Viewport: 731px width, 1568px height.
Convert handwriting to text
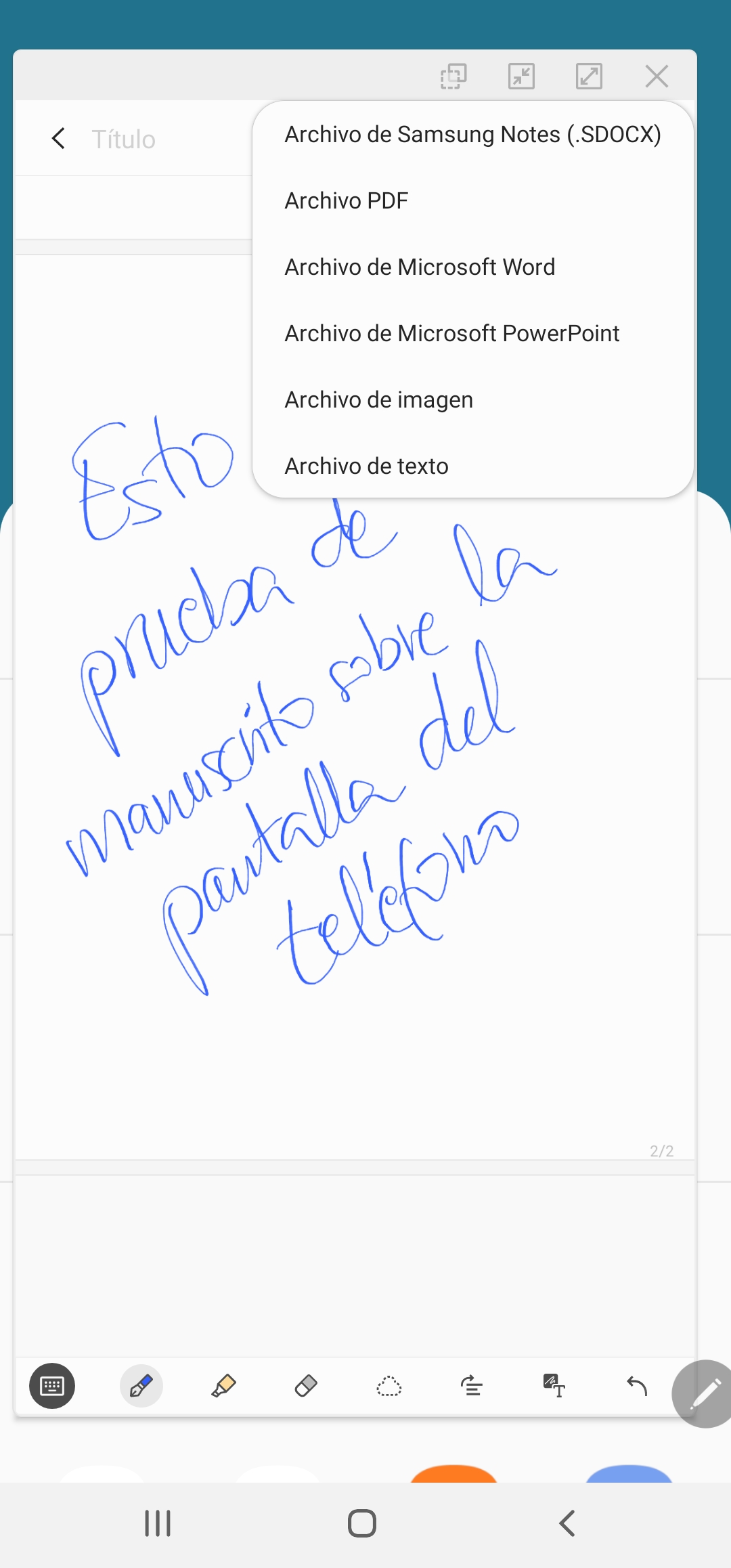click(554, 1386)
